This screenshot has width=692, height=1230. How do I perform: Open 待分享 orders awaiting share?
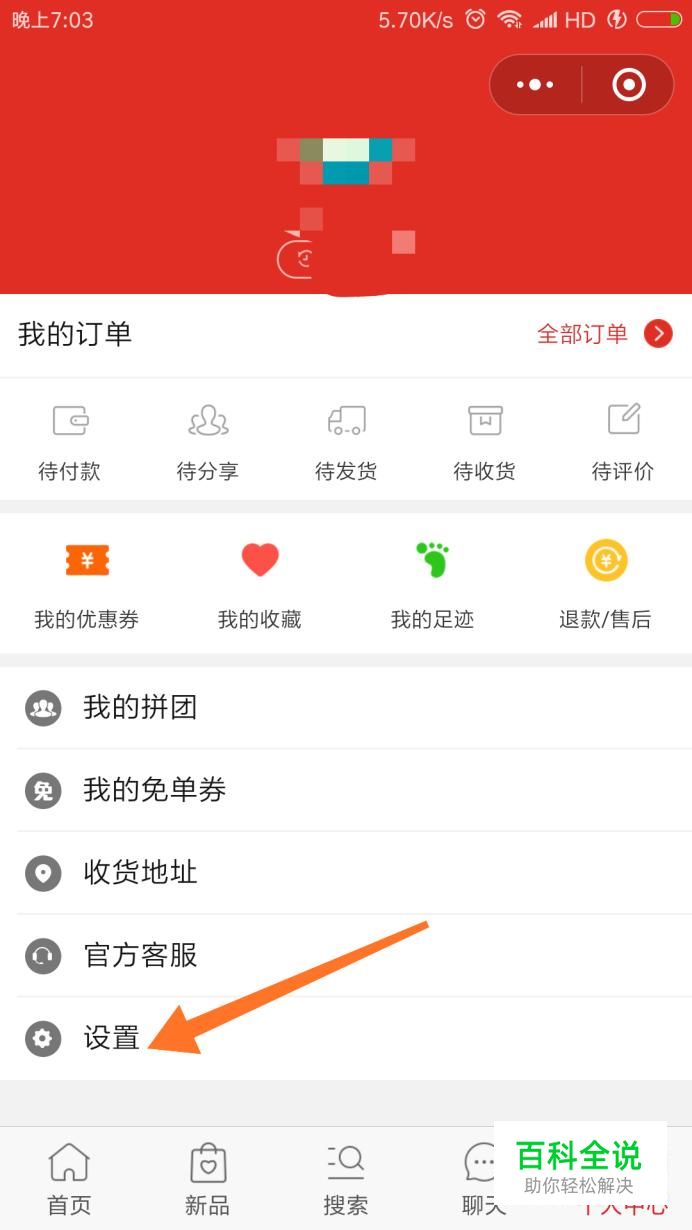(208, 442)
